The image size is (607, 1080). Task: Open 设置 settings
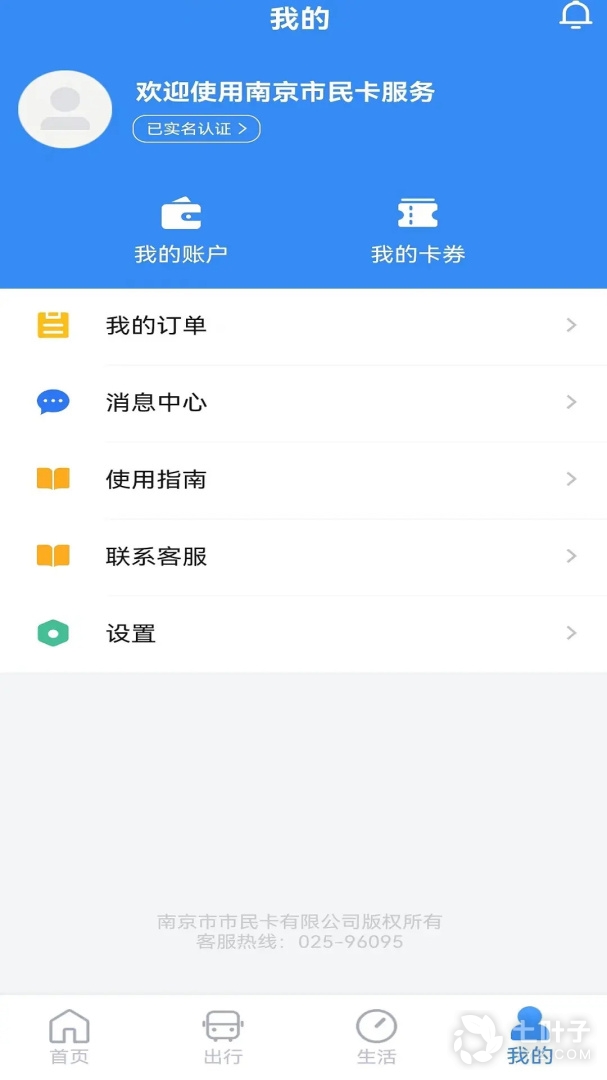303,633
